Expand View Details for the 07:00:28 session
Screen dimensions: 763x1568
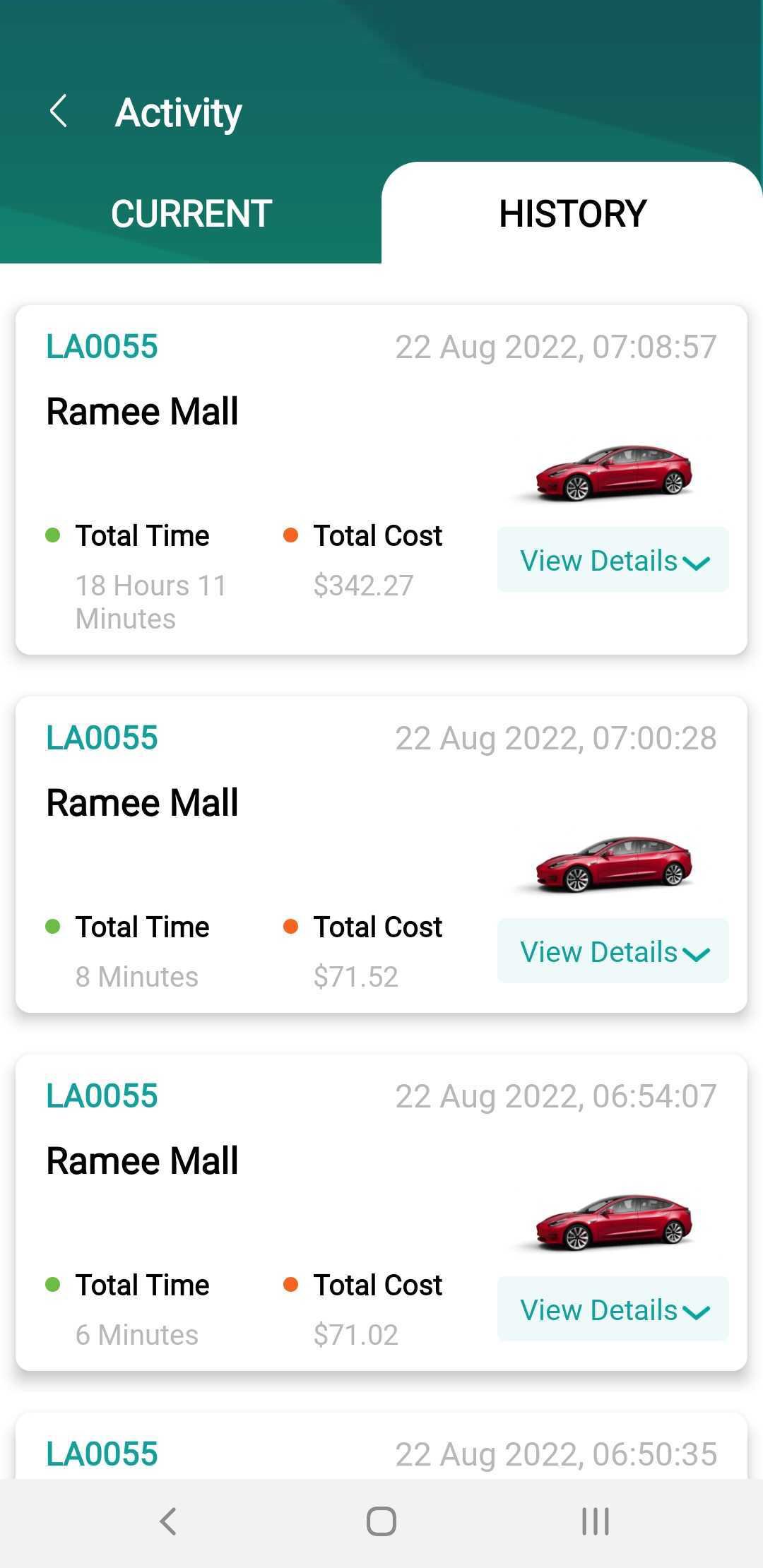pos(613,951)
